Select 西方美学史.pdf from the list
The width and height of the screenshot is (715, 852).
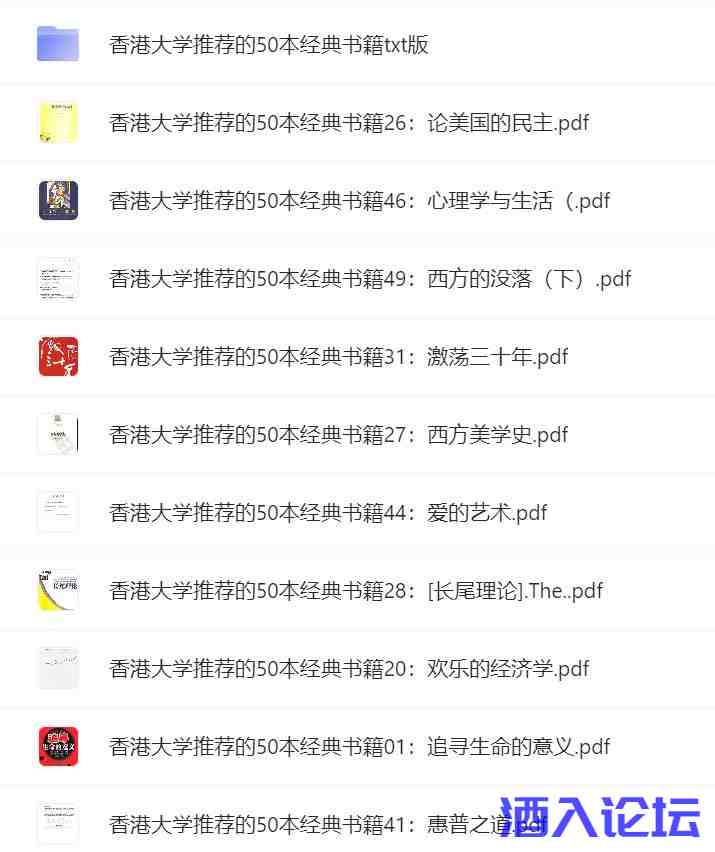[338, 435]
